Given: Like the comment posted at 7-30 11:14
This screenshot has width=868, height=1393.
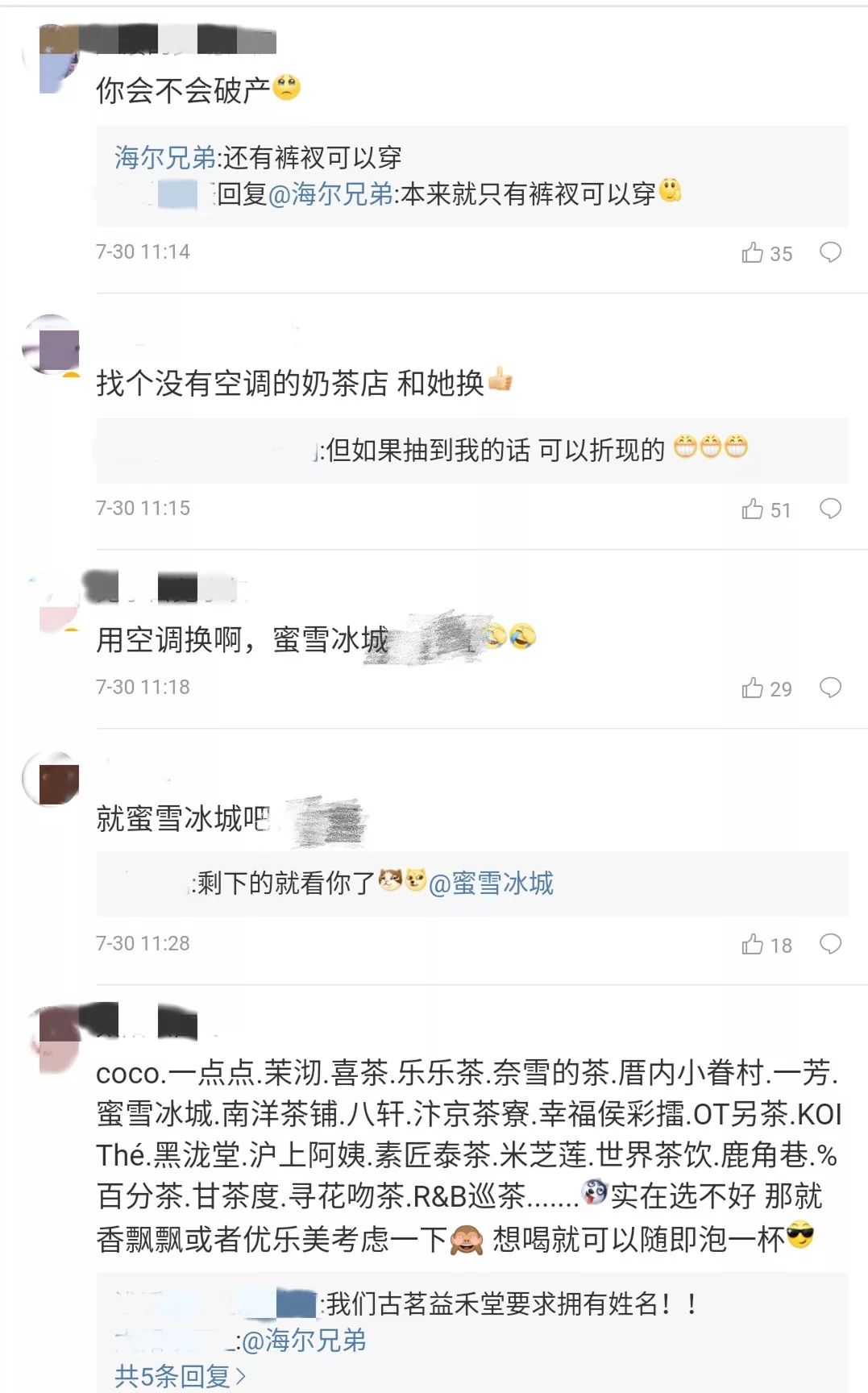Looking at the screenshot, I should [766, 253].
